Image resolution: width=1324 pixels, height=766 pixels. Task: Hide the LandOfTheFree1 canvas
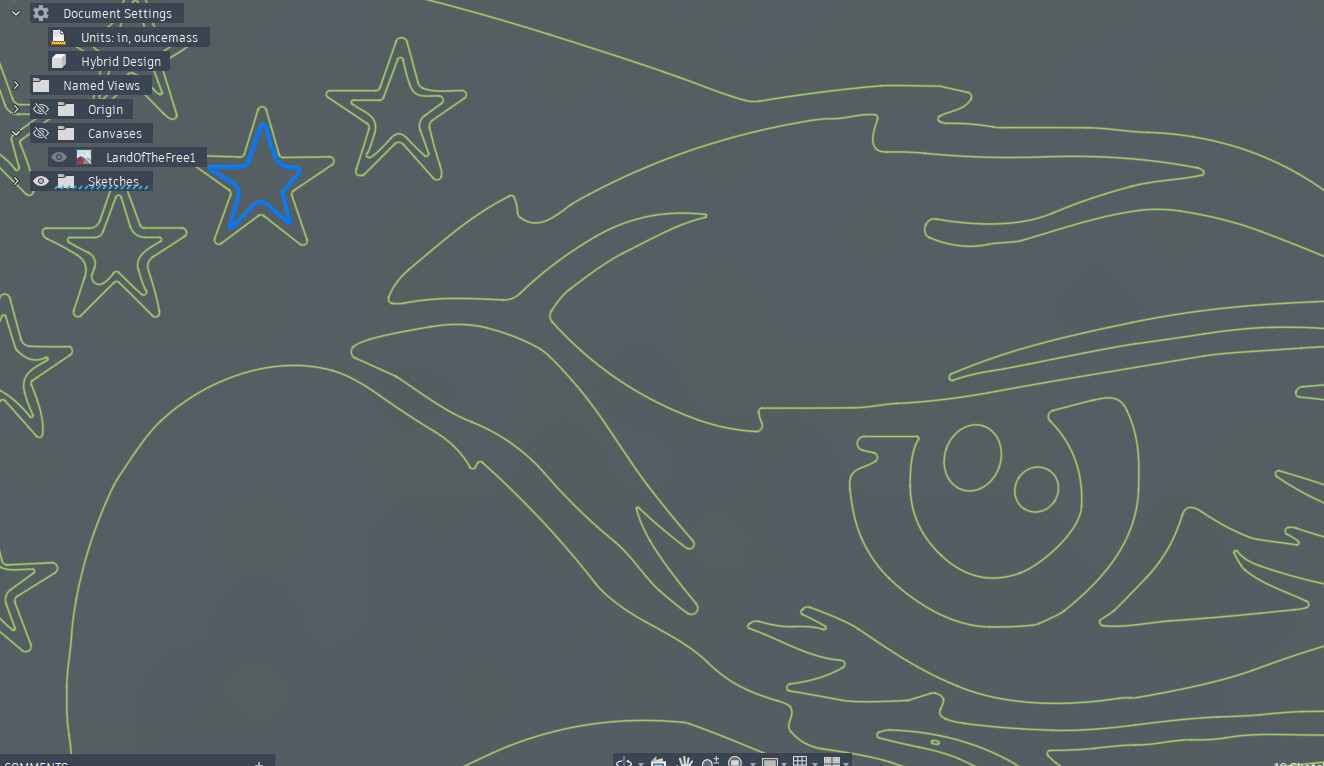coord(59,157)
